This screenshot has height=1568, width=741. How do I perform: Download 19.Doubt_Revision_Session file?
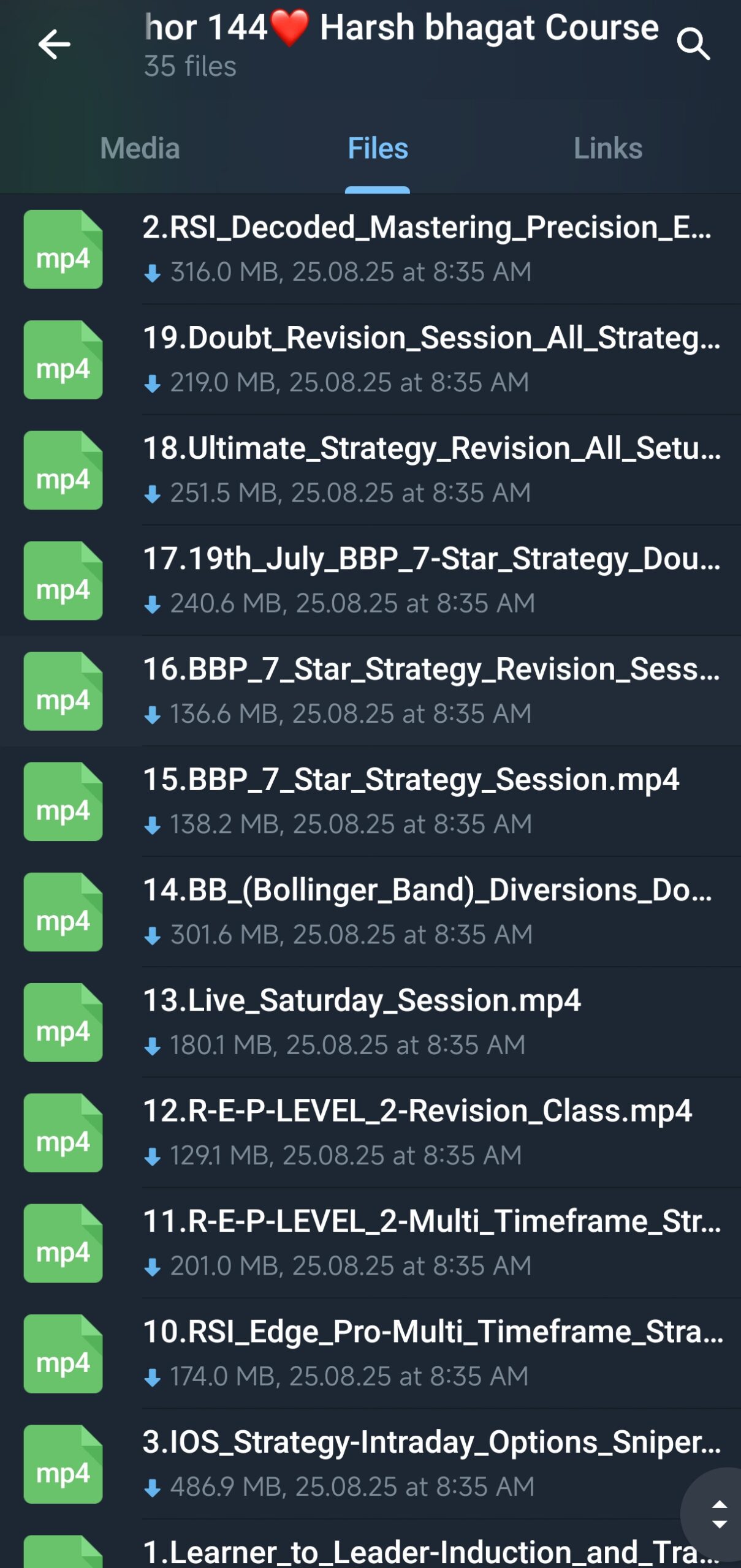pos(63,360)
